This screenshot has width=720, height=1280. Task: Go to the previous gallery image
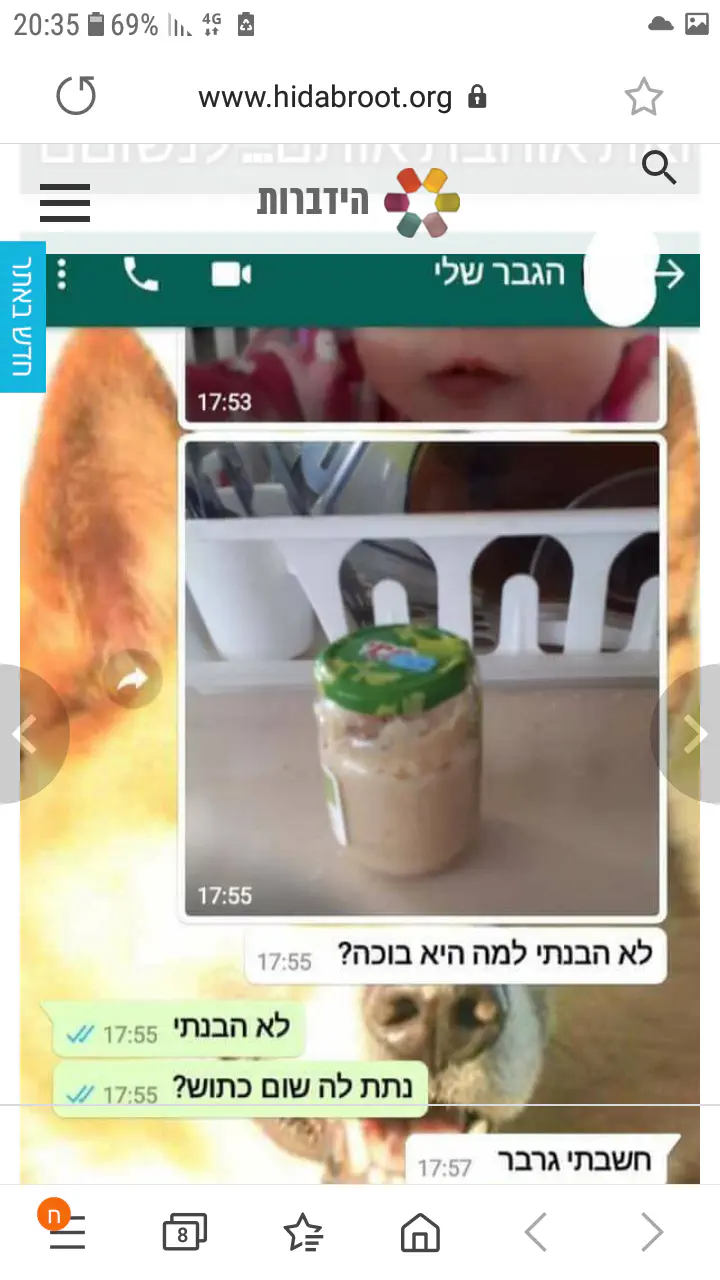[25, 735]
